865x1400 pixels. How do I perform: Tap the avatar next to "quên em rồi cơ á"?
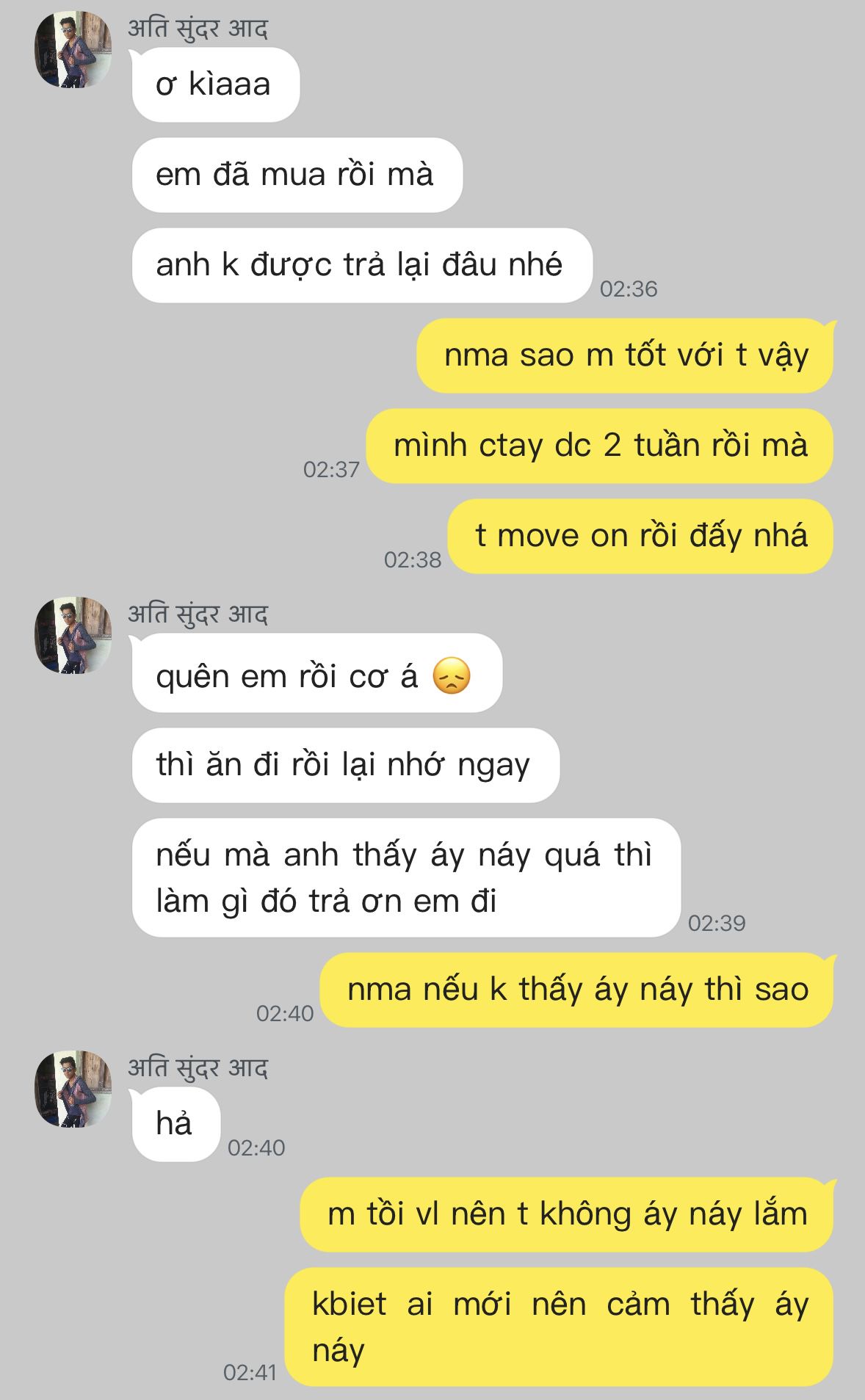click(x=73, y=635)
